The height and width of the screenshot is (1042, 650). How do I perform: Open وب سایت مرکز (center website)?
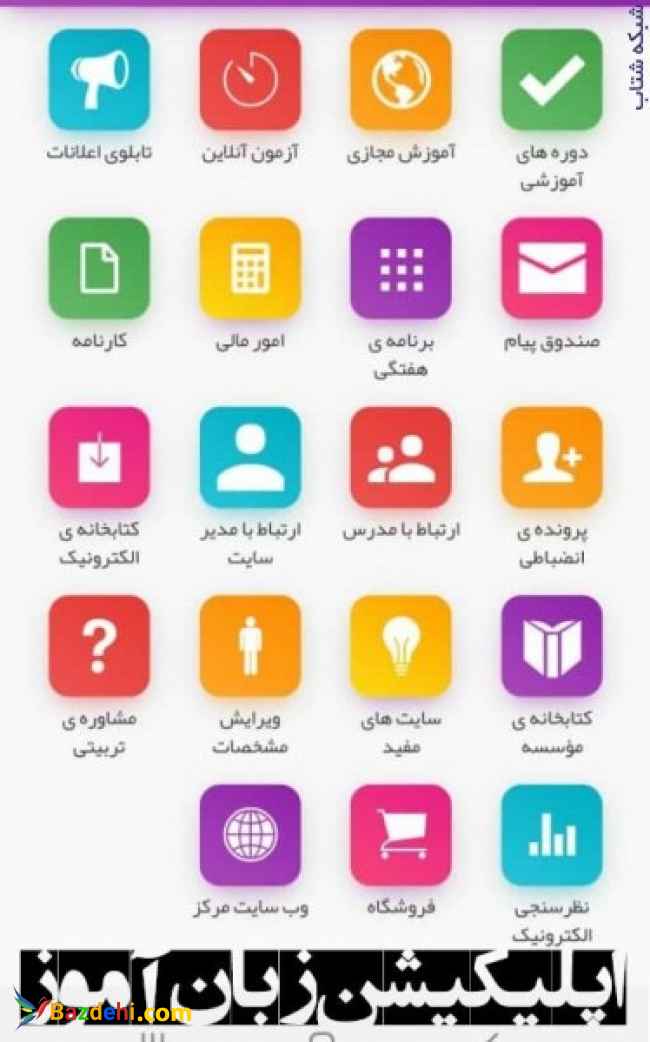tap(250, 835)
